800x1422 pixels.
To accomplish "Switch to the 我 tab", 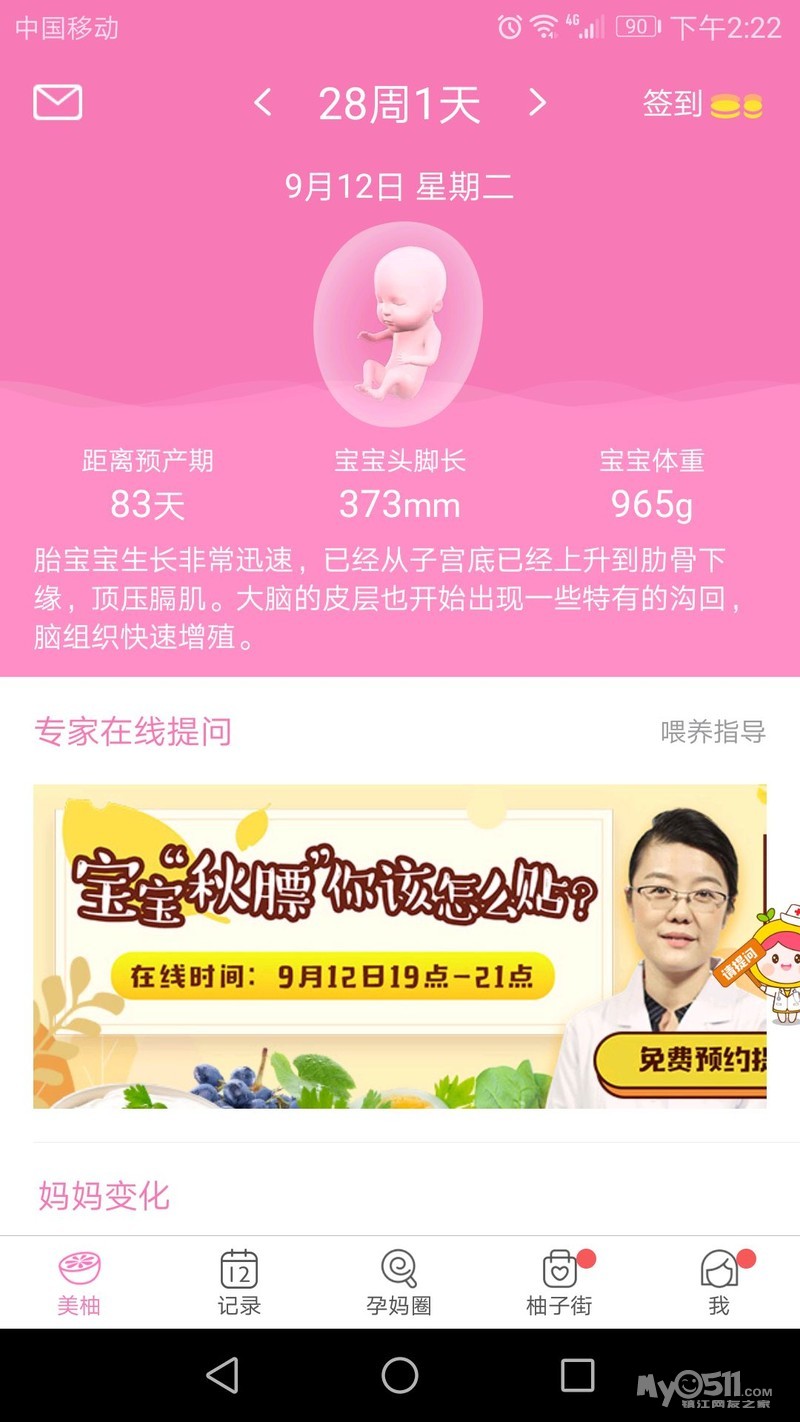I will [x=720, y=1282].
